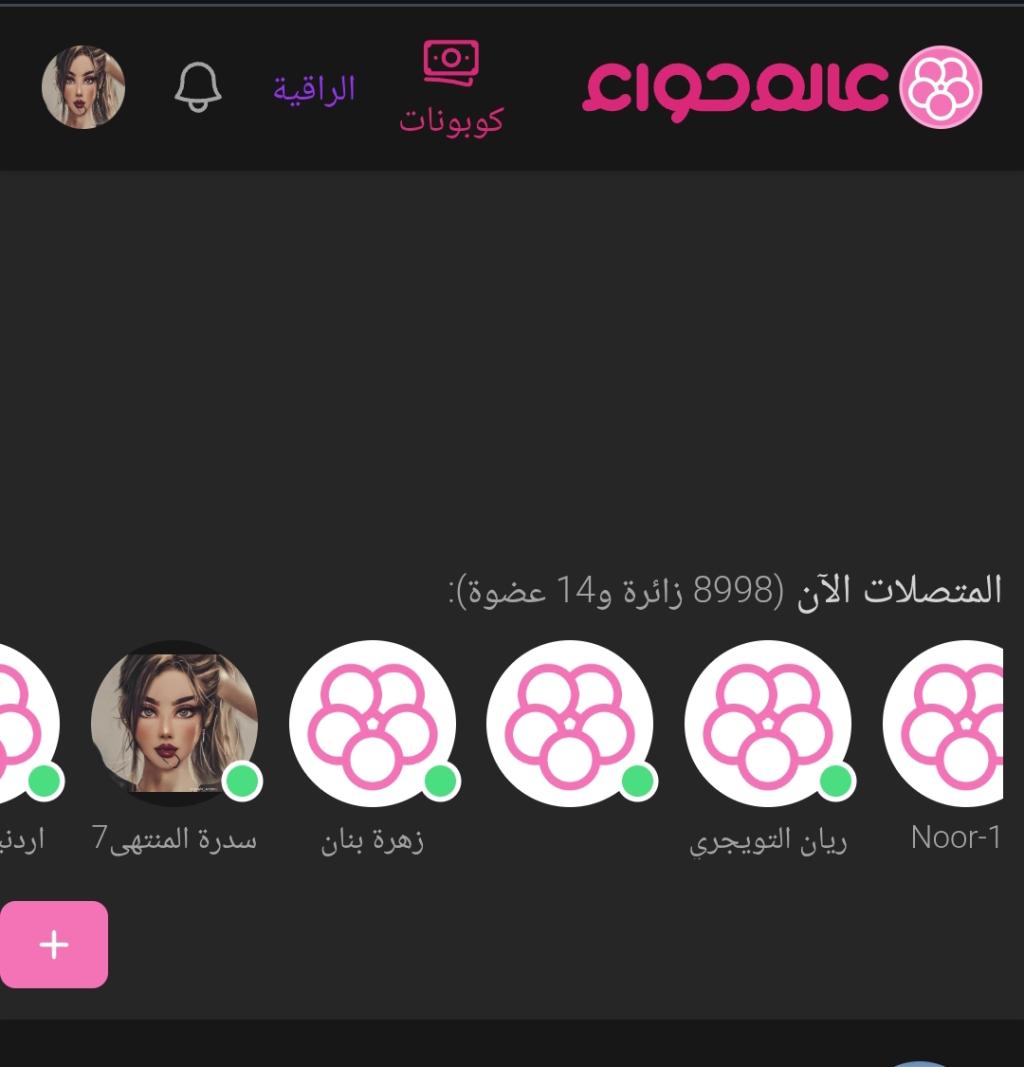View سدرة المنتهى7 member profile
The image size is (1024, 1067).
(175, 722)
